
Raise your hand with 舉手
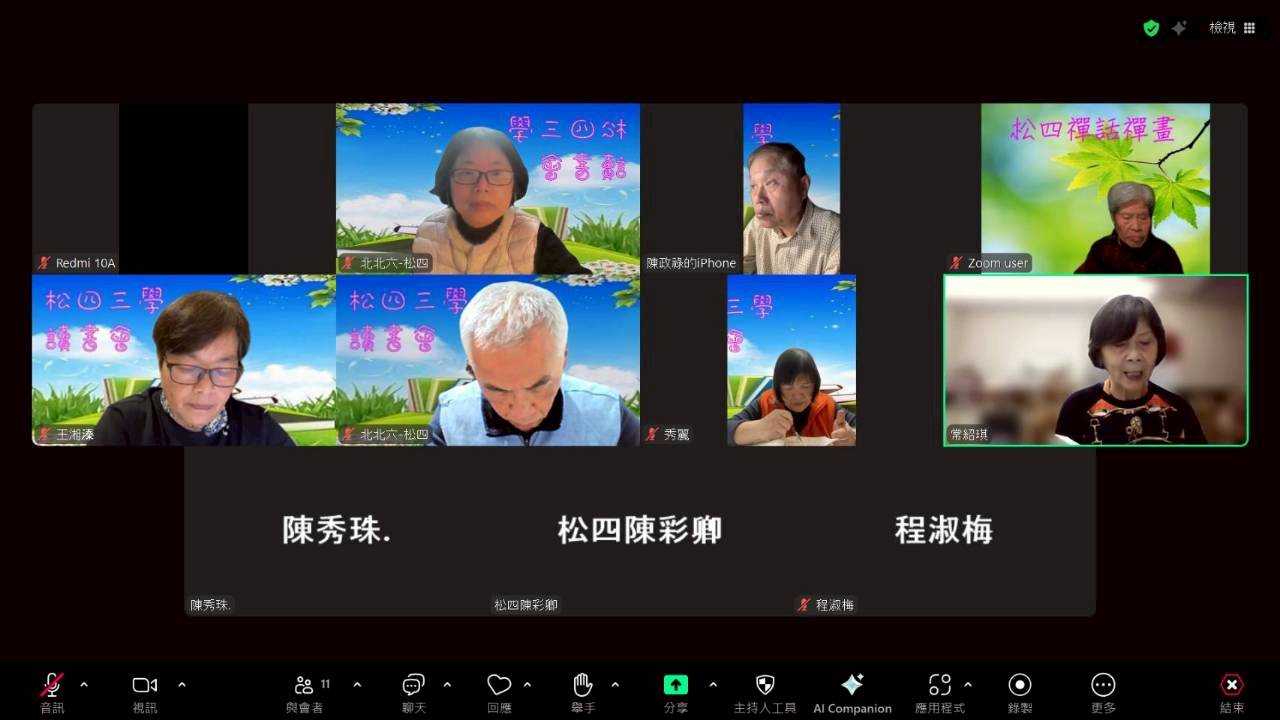click(583, 691)
